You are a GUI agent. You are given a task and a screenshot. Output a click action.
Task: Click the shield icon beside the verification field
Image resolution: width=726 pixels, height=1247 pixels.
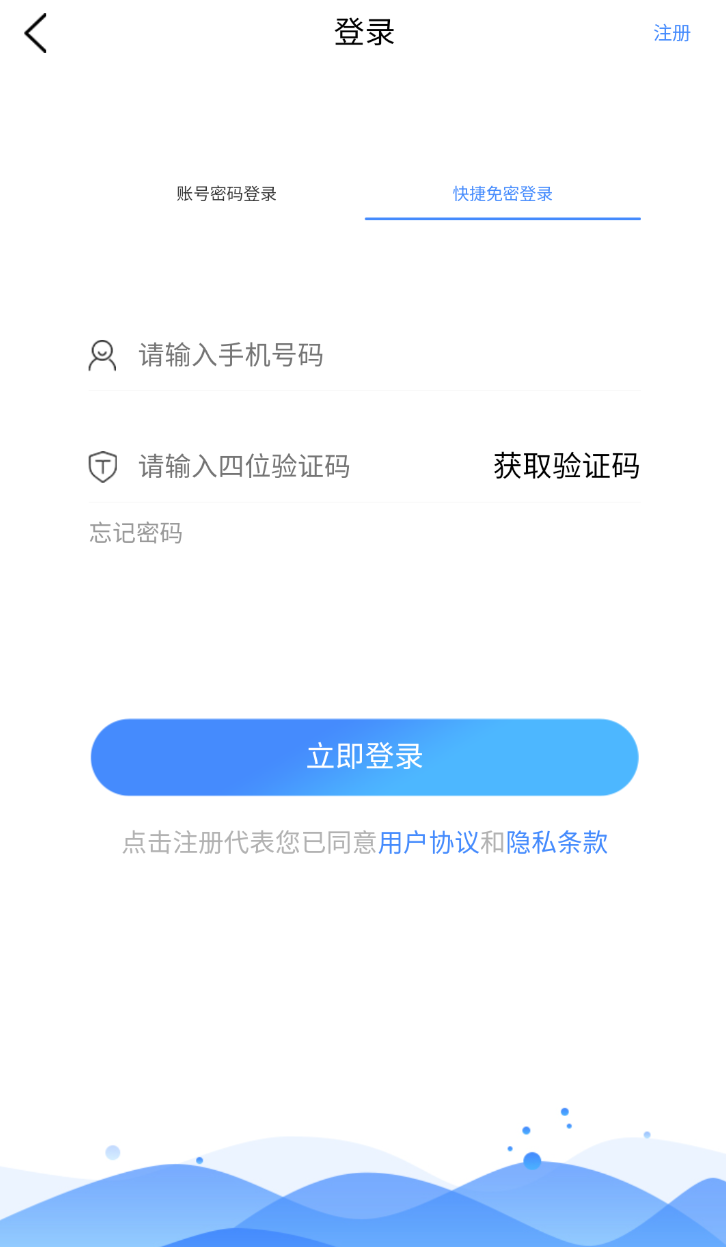pyautogui.click(x=103, y=467)
